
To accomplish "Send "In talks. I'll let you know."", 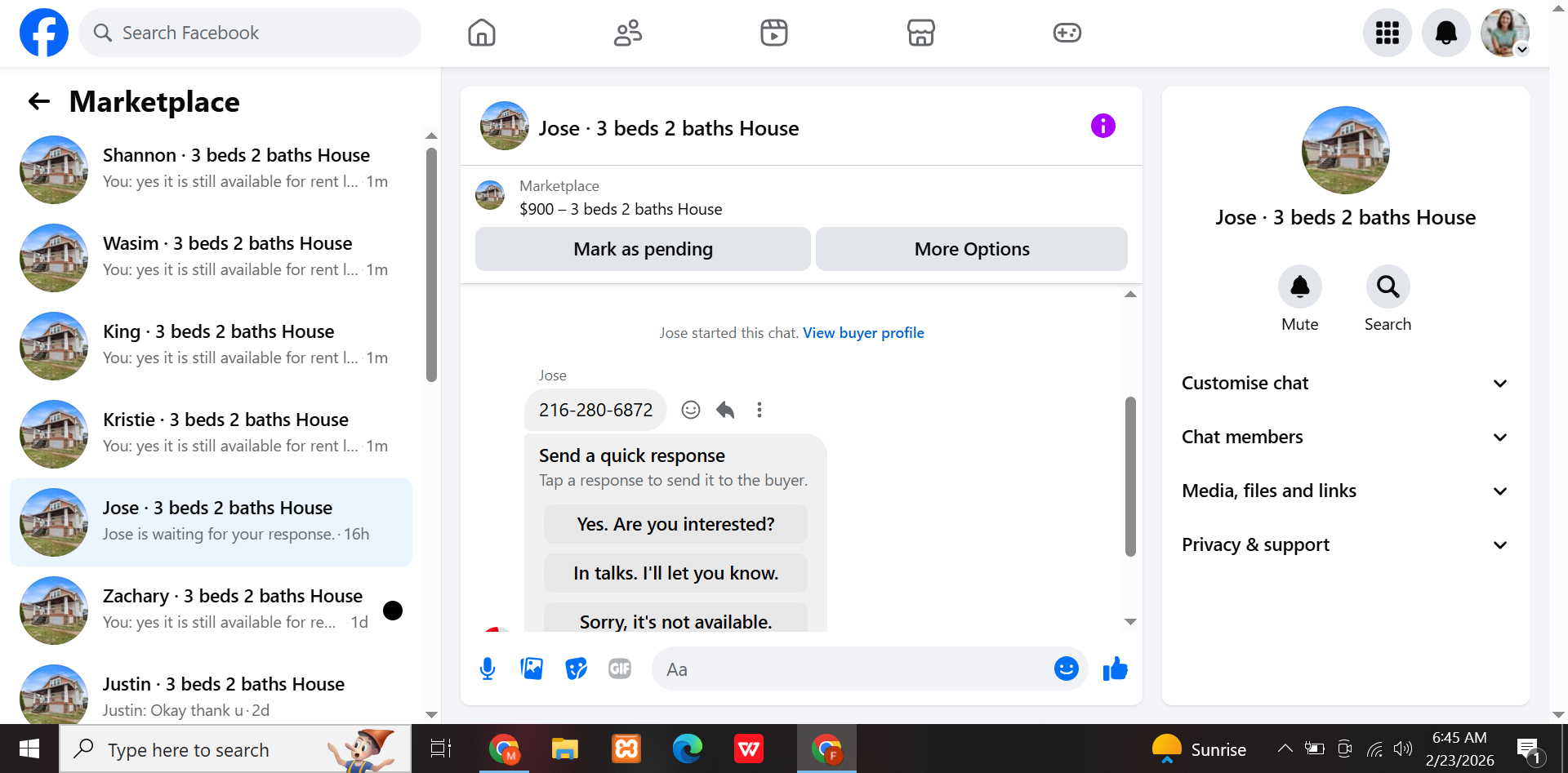I will [675, 573].
